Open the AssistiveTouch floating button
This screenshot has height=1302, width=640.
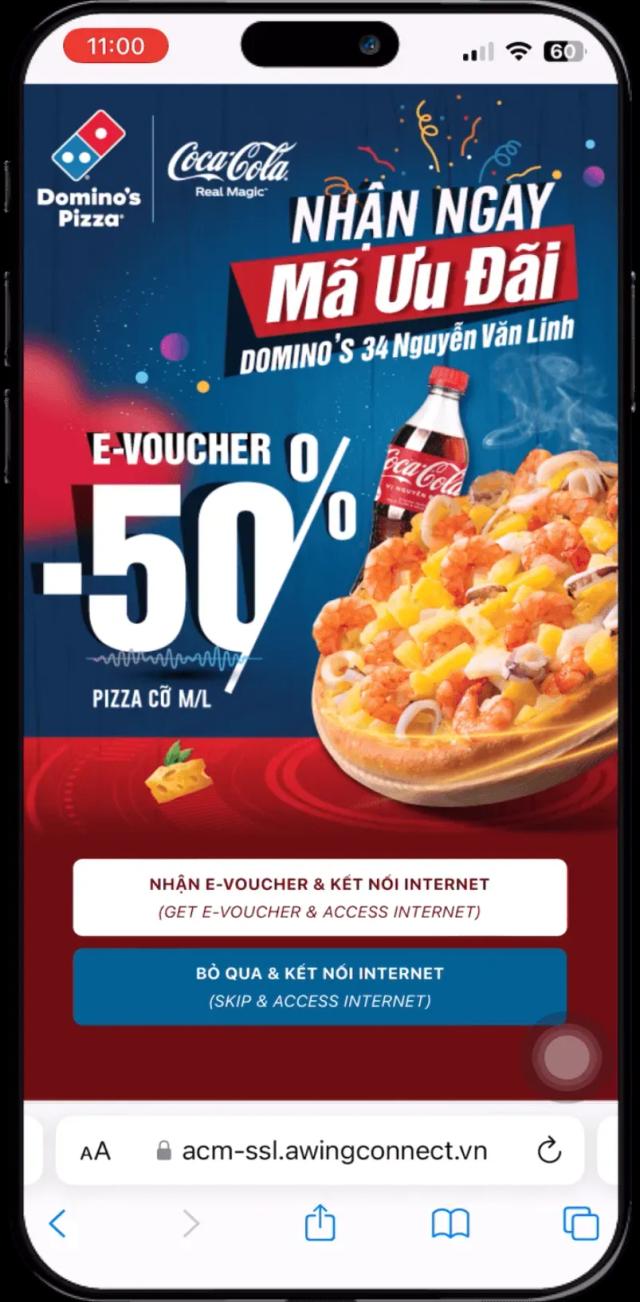(x=567, y=1057)
